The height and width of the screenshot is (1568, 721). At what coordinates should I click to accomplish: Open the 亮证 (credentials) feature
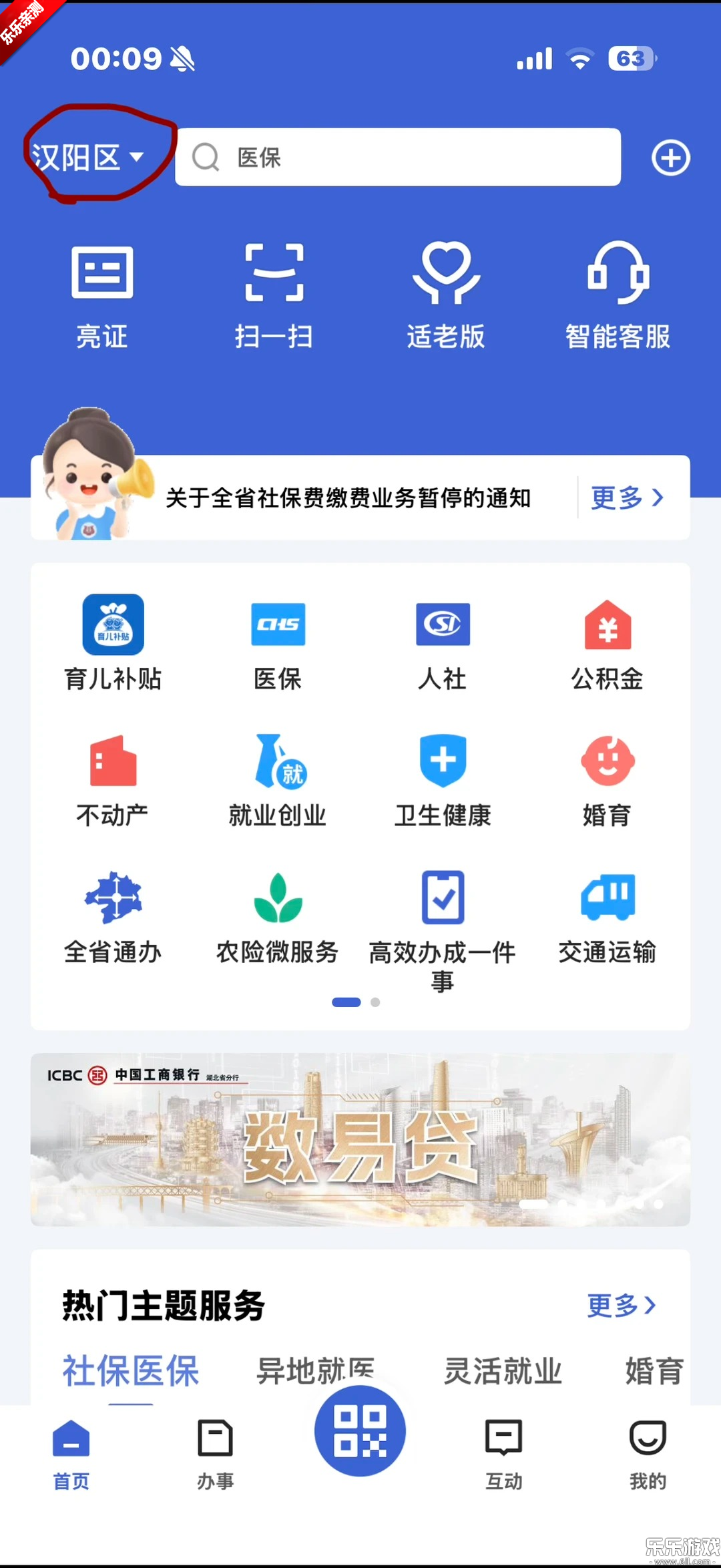(101, 294)
